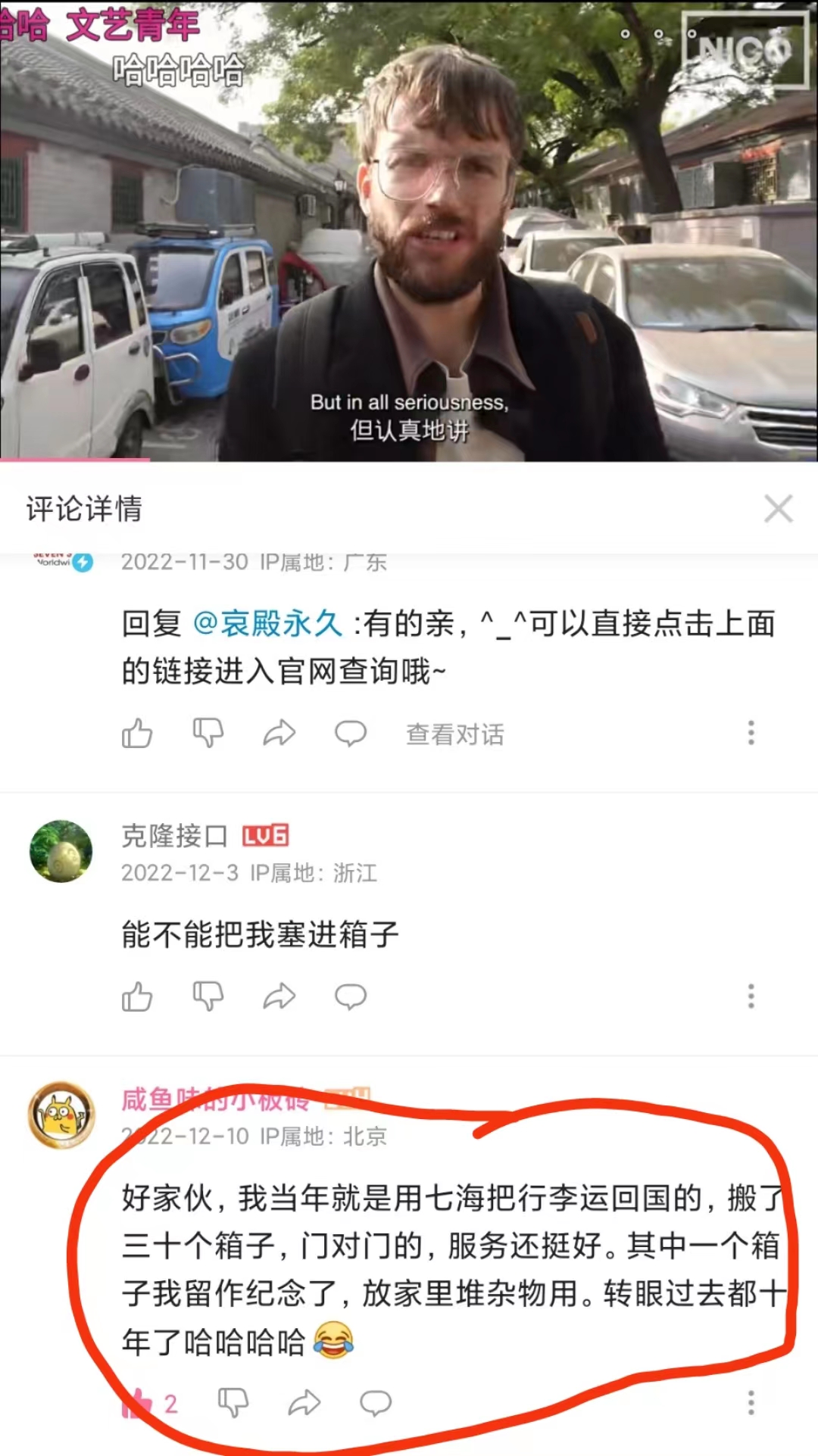Screen dimensions: 818x1456
Task: Like the comment about 七海 shipping
Action: pyautogui.click(x=139, y=1403)
